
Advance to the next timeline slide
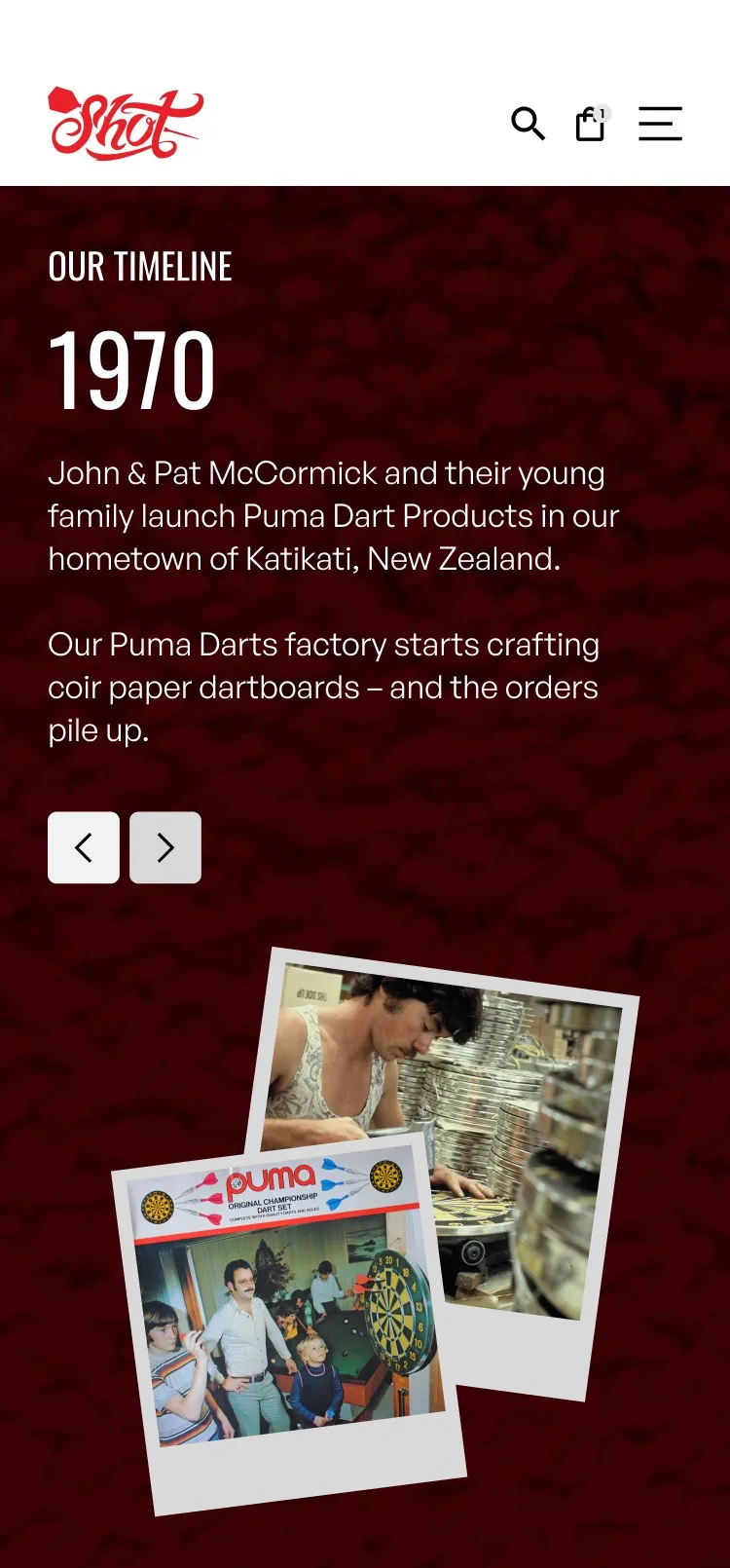(x=165, y=847)
